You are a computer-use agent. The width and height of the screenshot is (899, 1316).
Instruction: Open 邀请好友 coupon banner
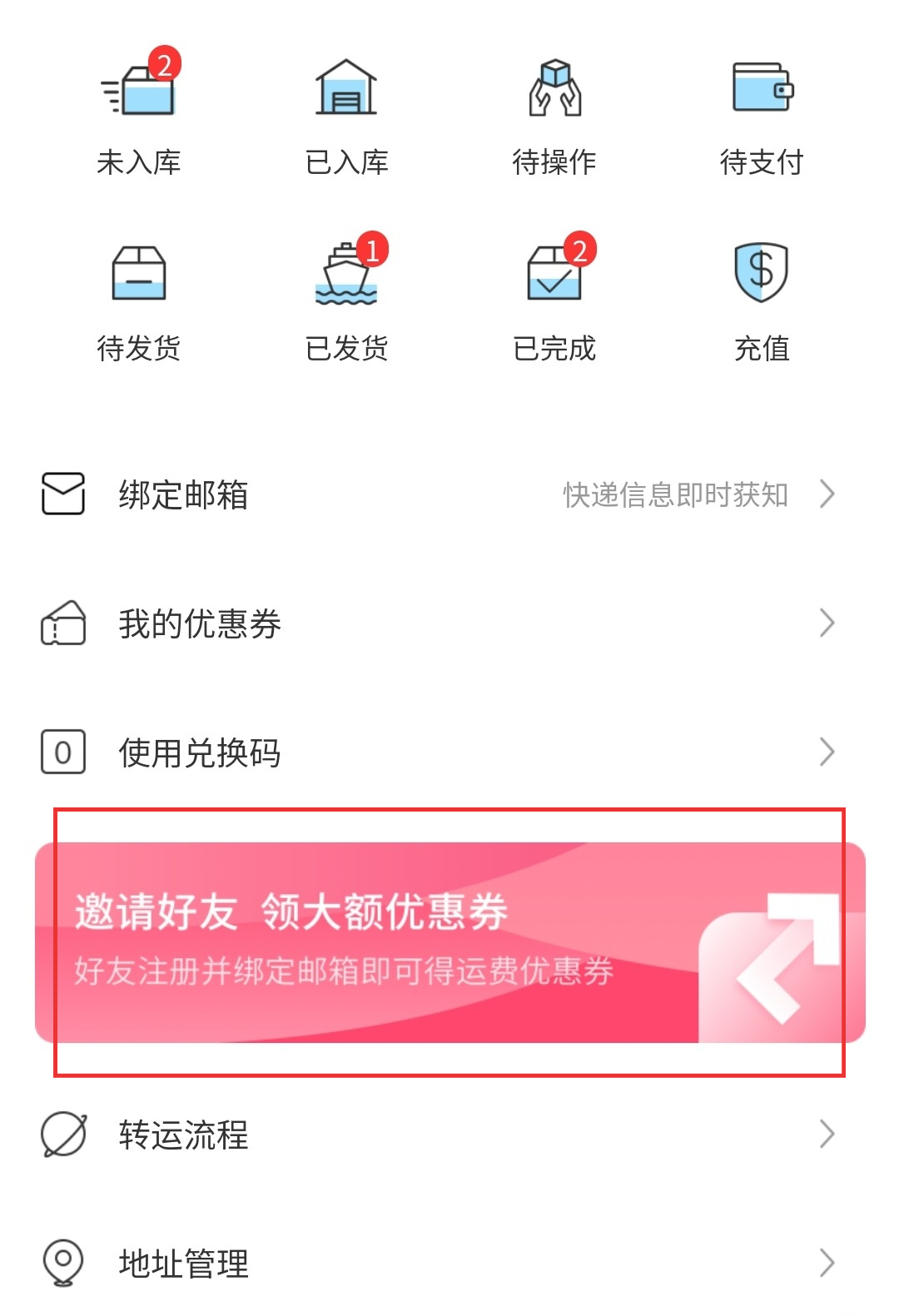coord(449,942)
